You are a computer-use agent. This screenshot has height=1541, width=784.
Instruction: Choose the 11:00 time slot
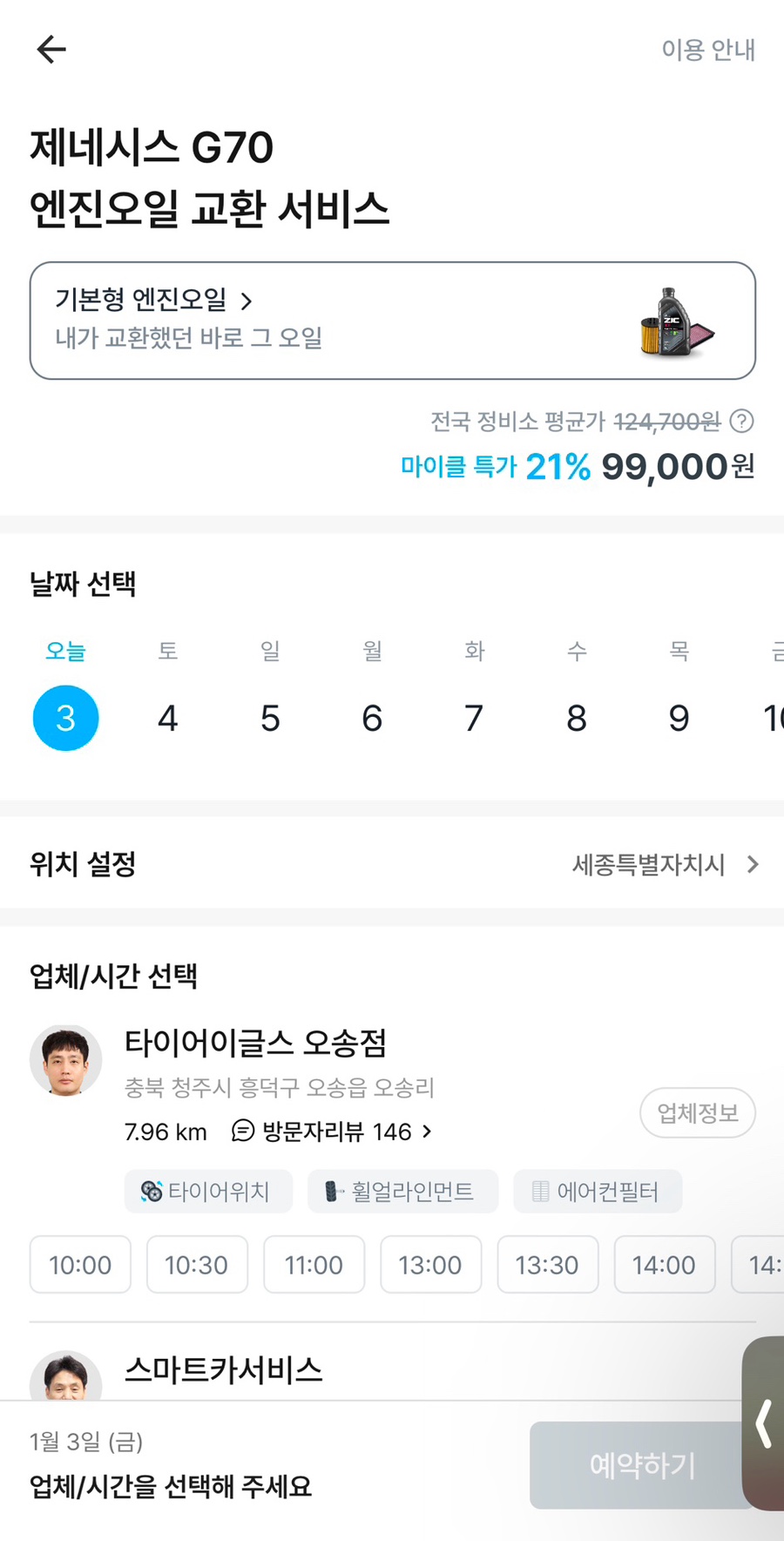click(x=314, y=1264)
